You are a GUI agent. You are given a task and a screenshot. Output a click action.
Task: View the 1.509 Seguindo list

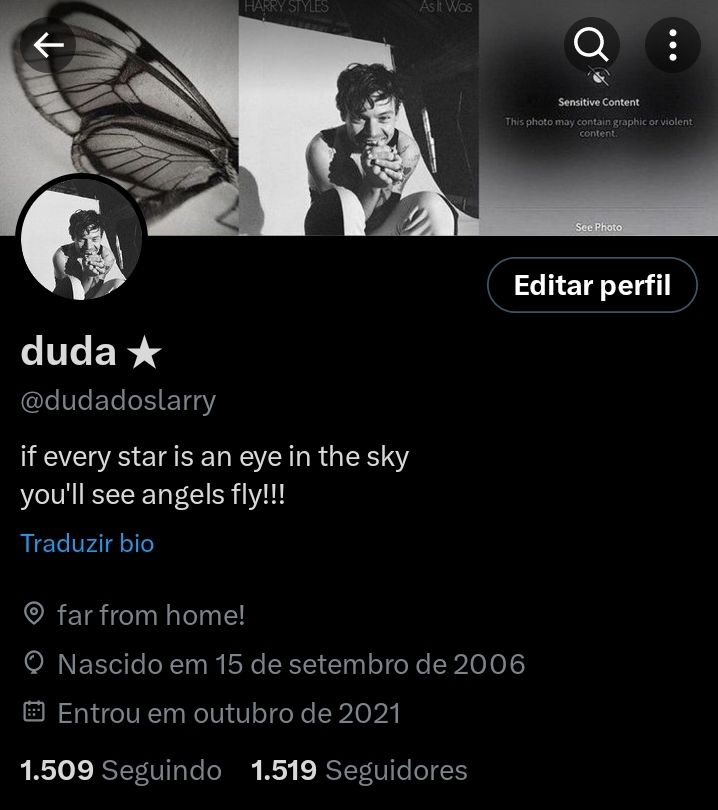[121, 770]
